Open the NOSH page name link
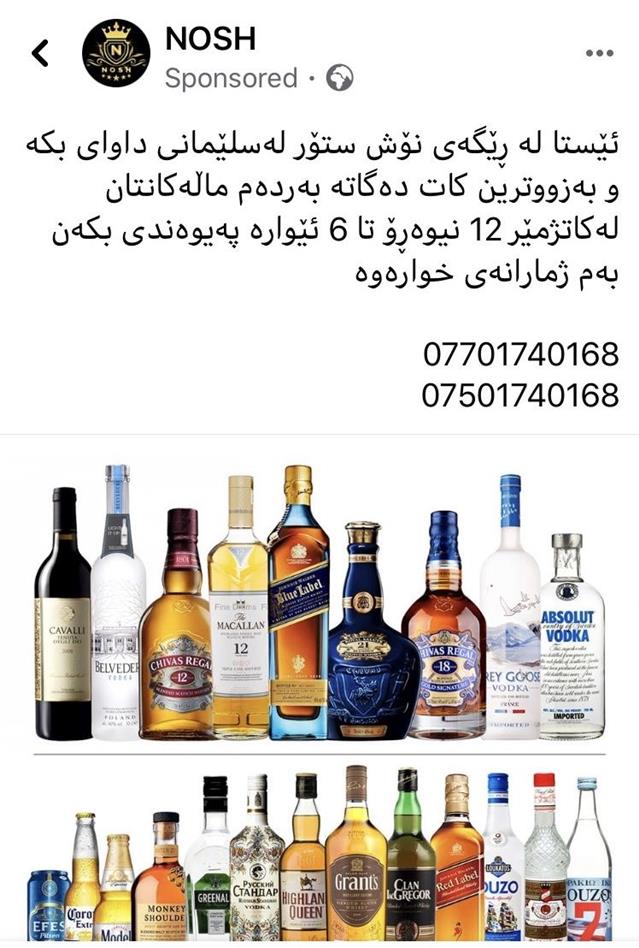The width and height of the screenshot is (639, 948). coord(210,37)
